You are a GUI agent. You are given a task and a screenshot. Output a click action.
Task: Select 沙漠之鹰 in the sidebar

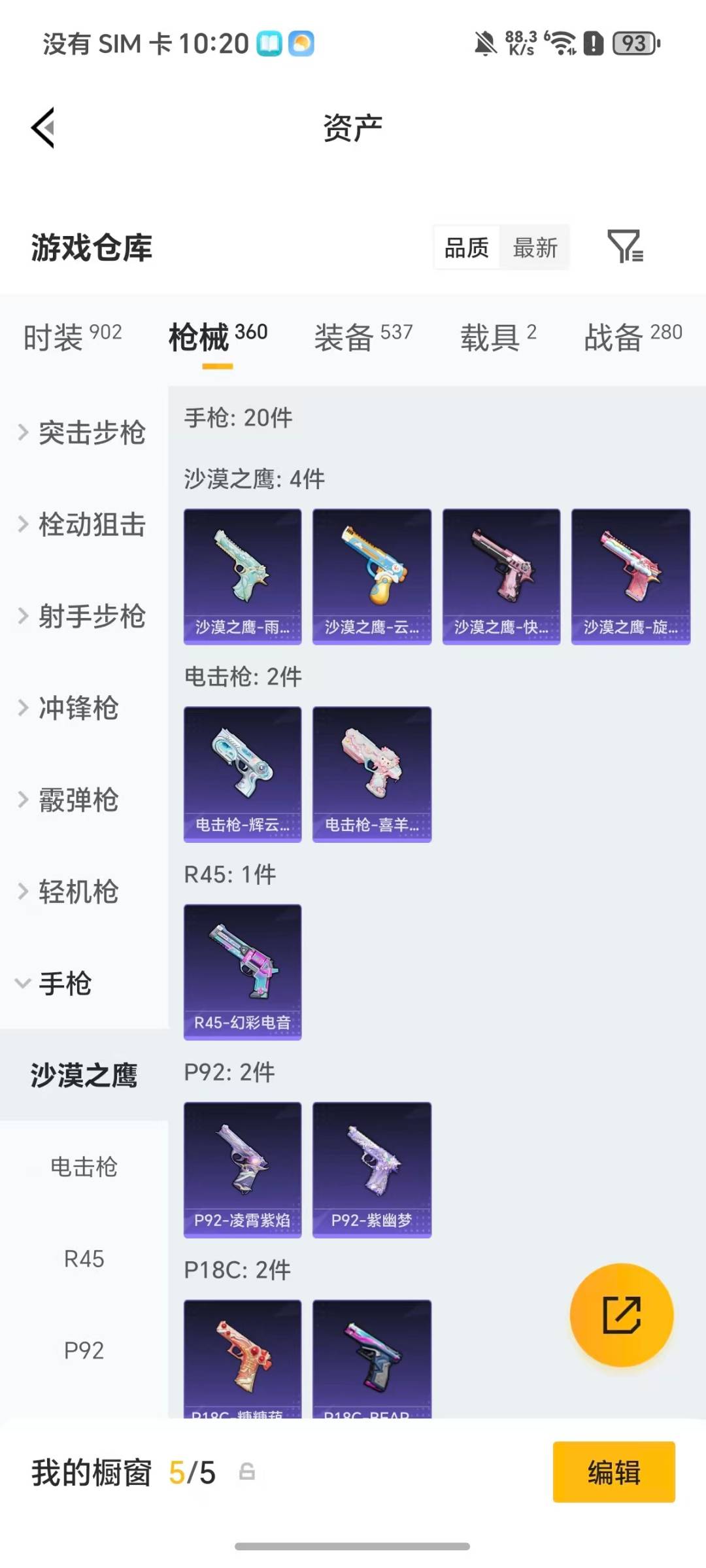click(83, 1076)
